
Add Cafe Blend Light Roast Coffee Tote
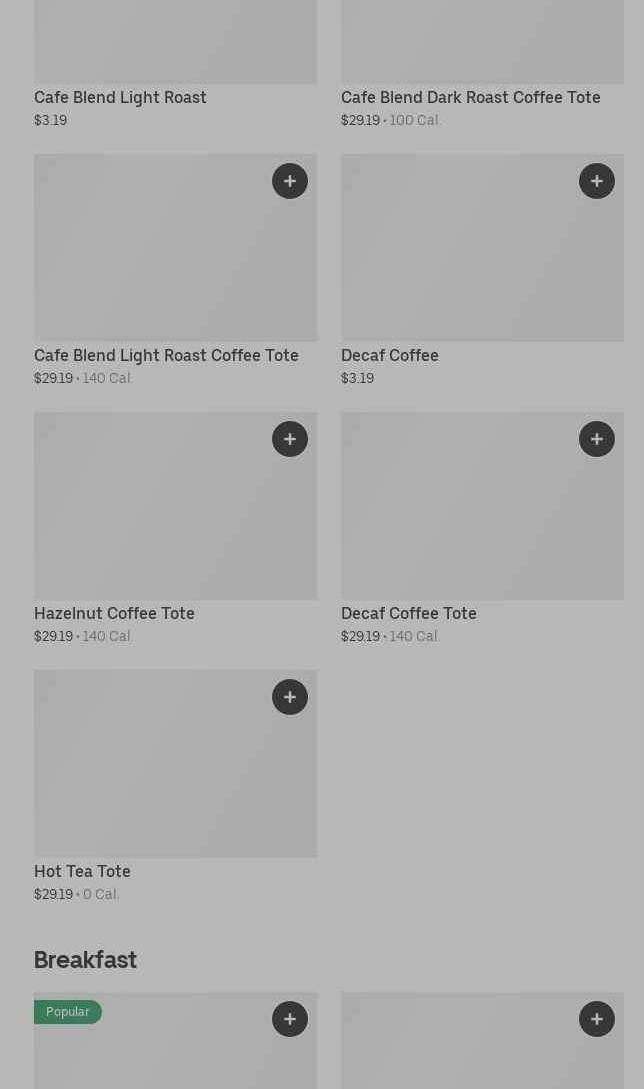(x=290, y=181)
